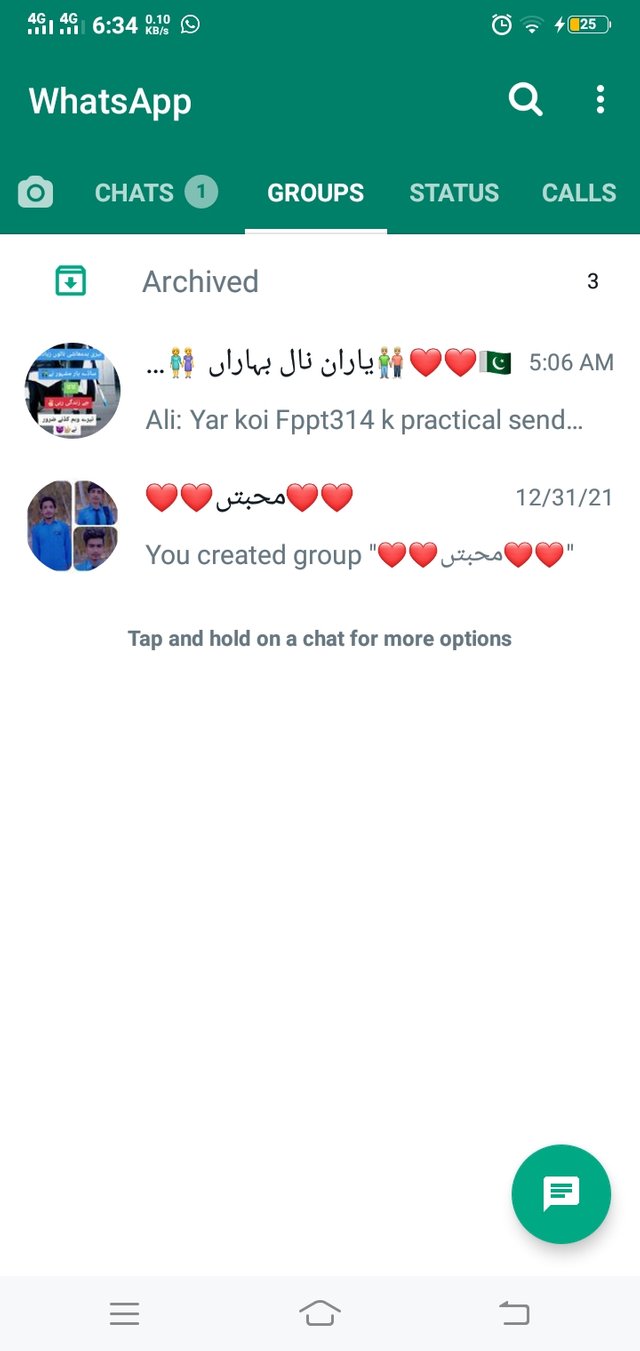This screenshot has width=640, height=1351.
Task: Go back using system navigation bar
Action: point(514,1313)
